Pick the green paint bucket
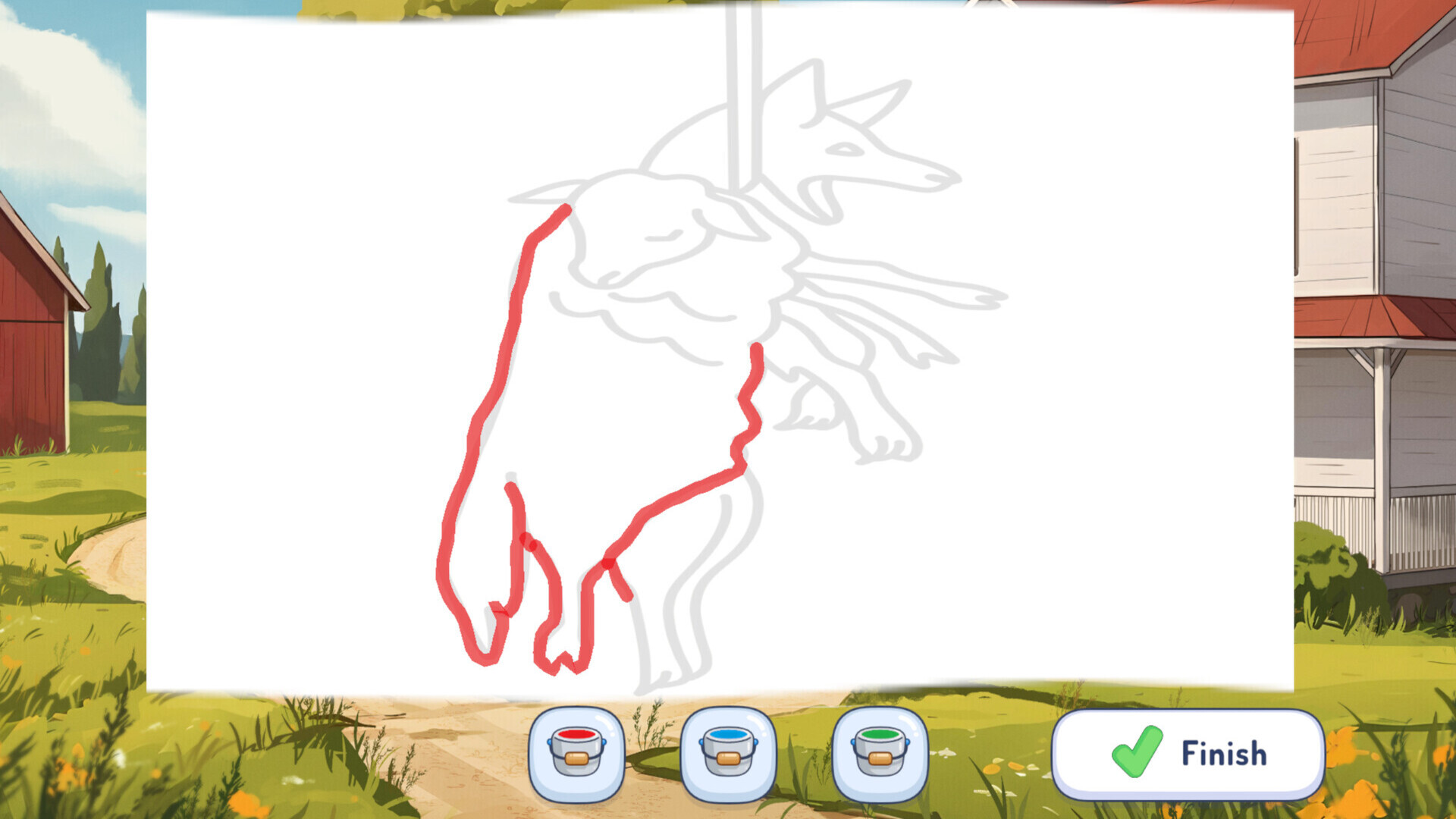Screen dimensions: 1456x819 pyautogui.click(x=880, y=753)
